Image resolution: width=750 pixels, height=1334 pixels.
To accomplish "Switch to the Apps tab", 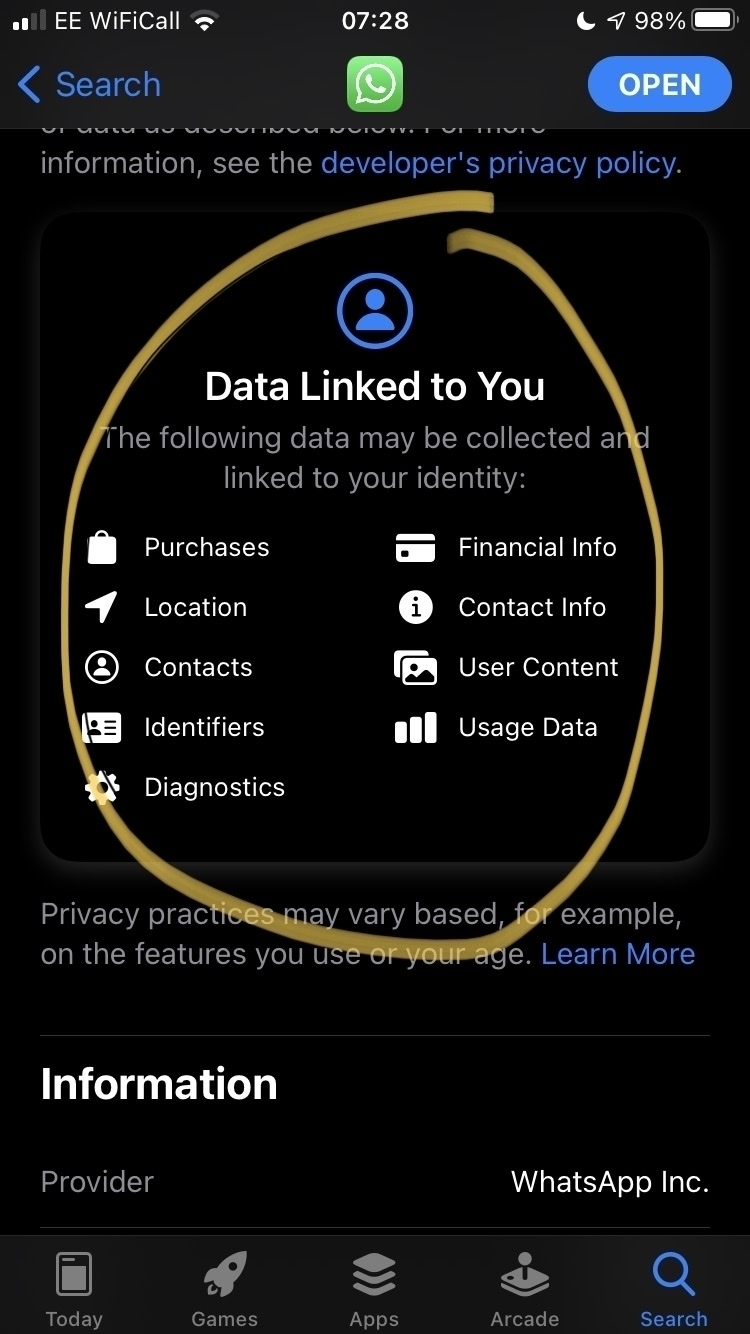I will tap(374, 1289).
